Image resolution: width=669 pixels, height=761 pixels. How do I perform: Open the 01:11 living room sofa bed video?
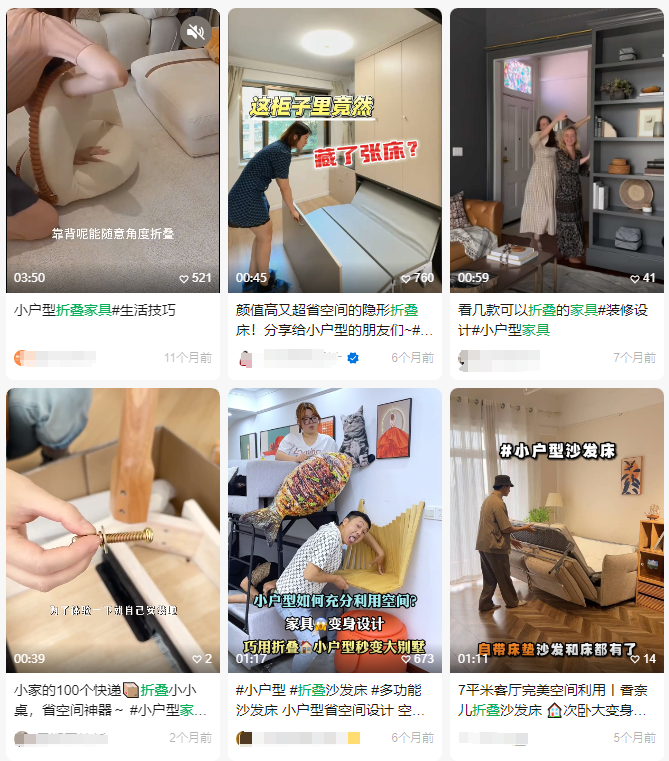(x=556, y=530)
